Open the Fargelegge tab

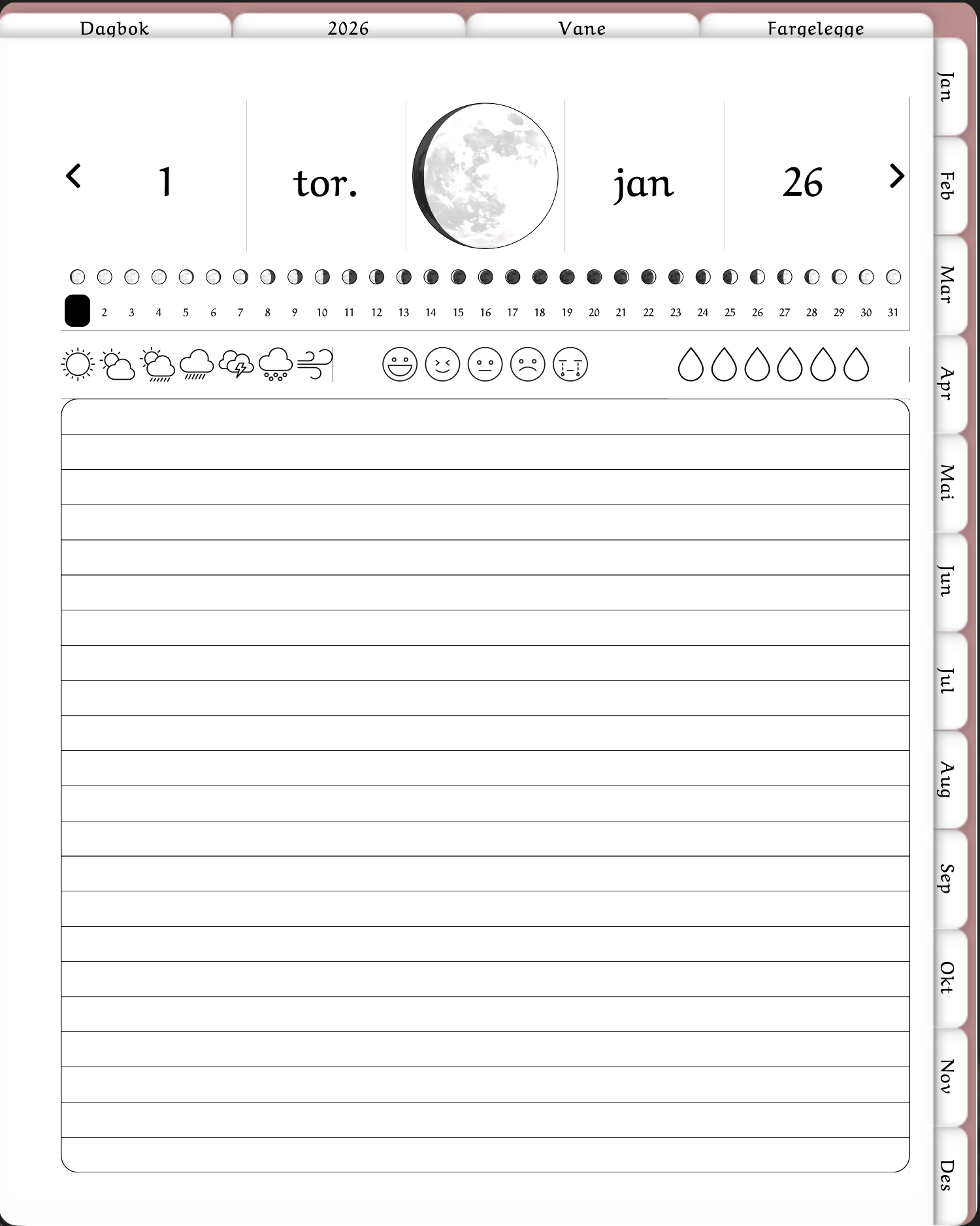[815, 28]
